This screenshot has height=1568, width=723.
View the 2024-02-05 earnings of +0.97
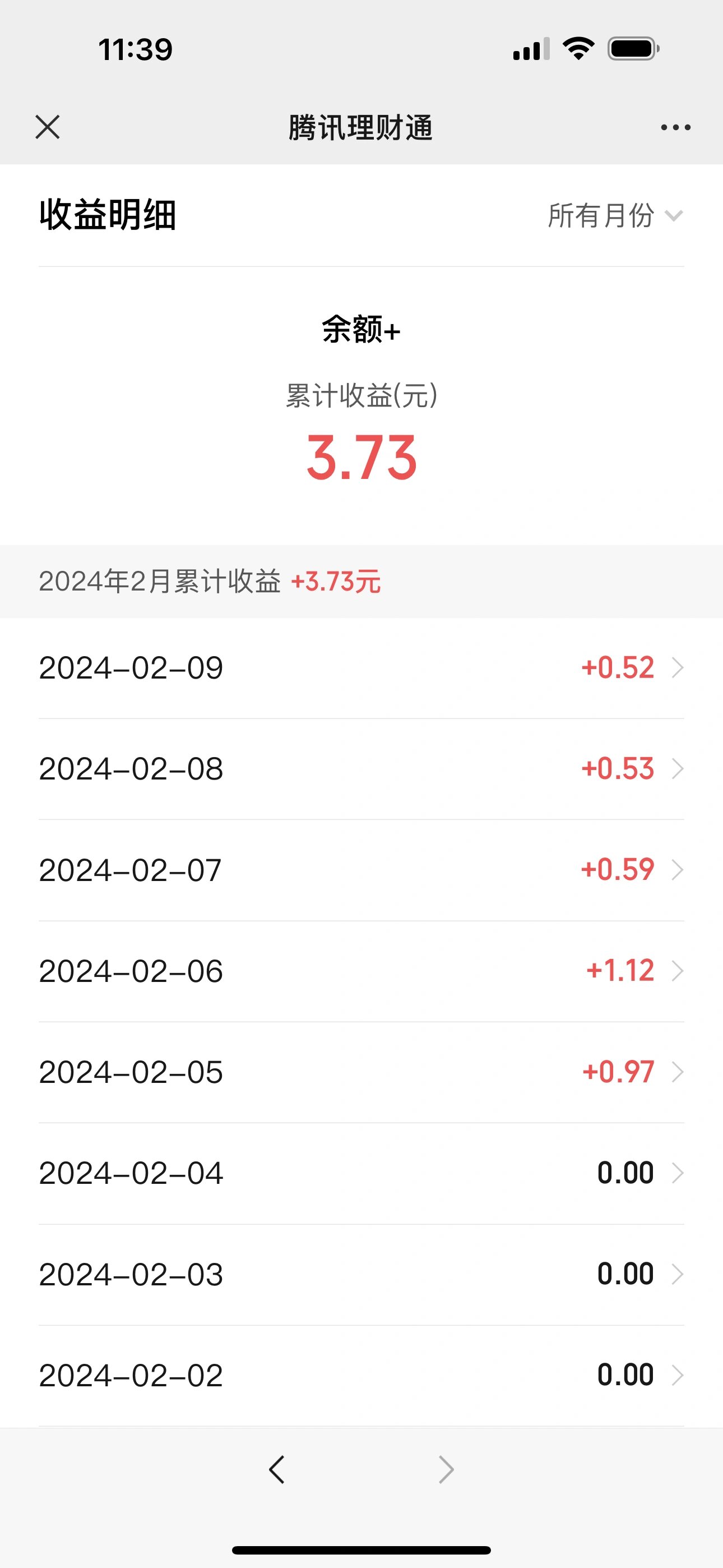pyautogui.click(x=617, y=1071)
